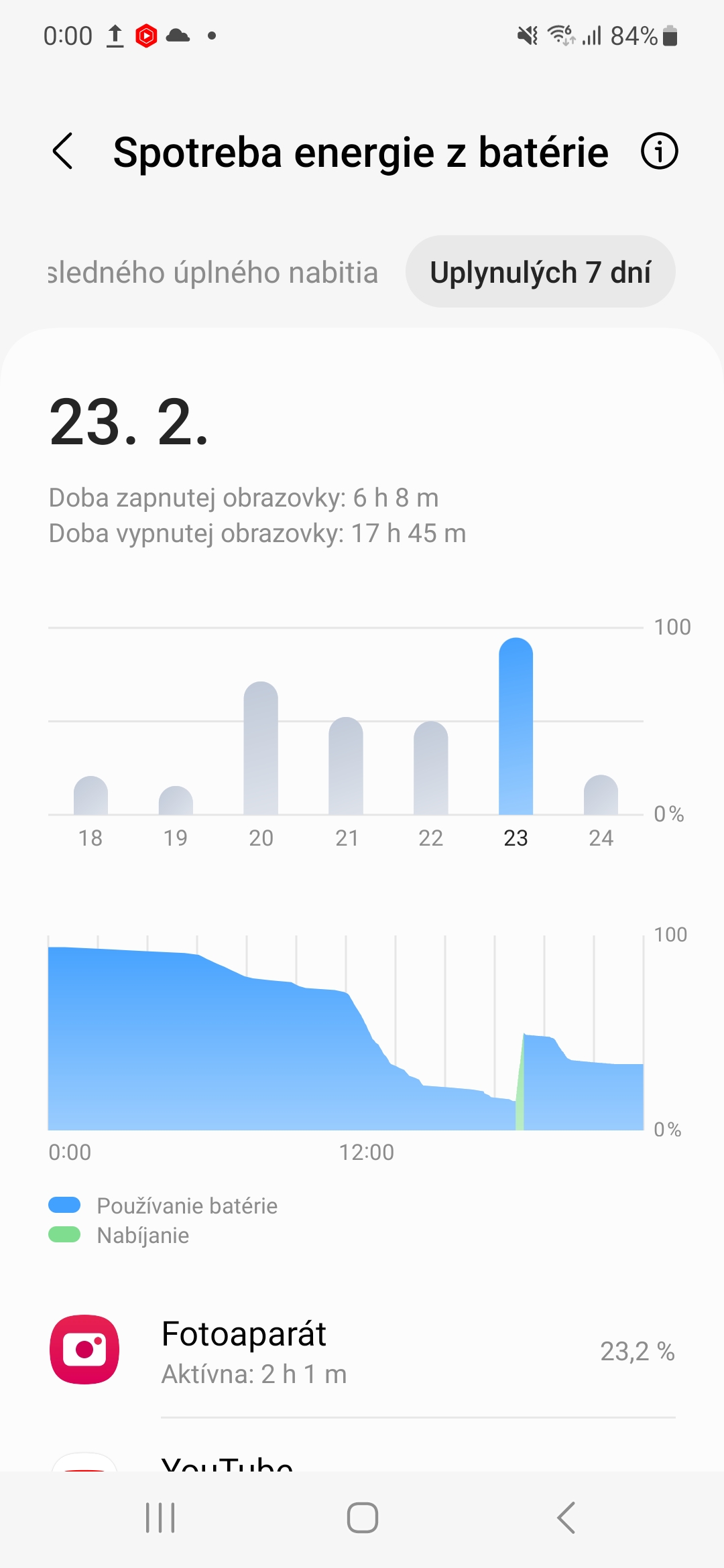
Task: Open recent apps from navigation bar
Action: 160,1518
